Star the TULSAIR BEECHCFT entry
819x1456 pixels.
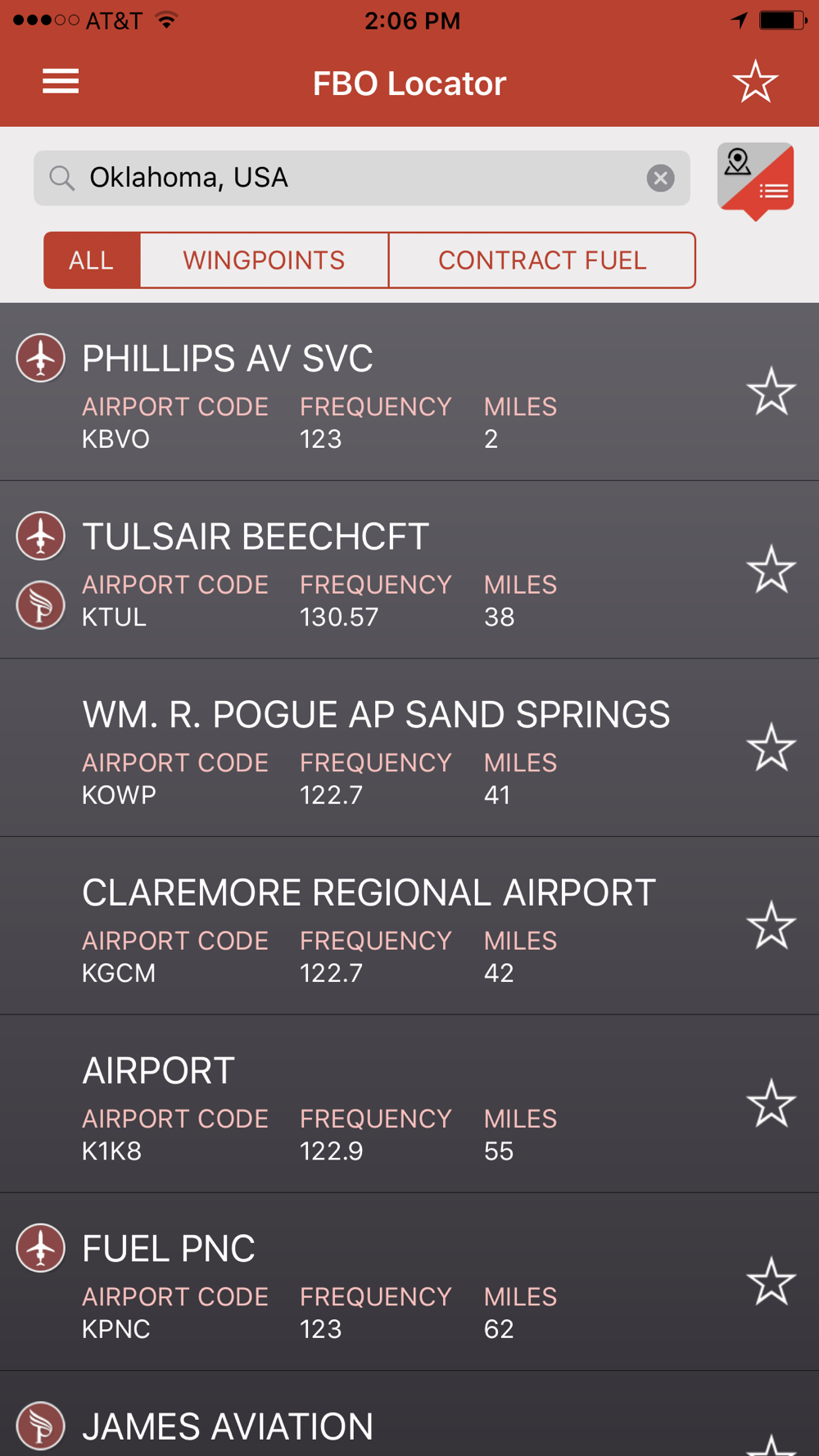click(771, 570)
